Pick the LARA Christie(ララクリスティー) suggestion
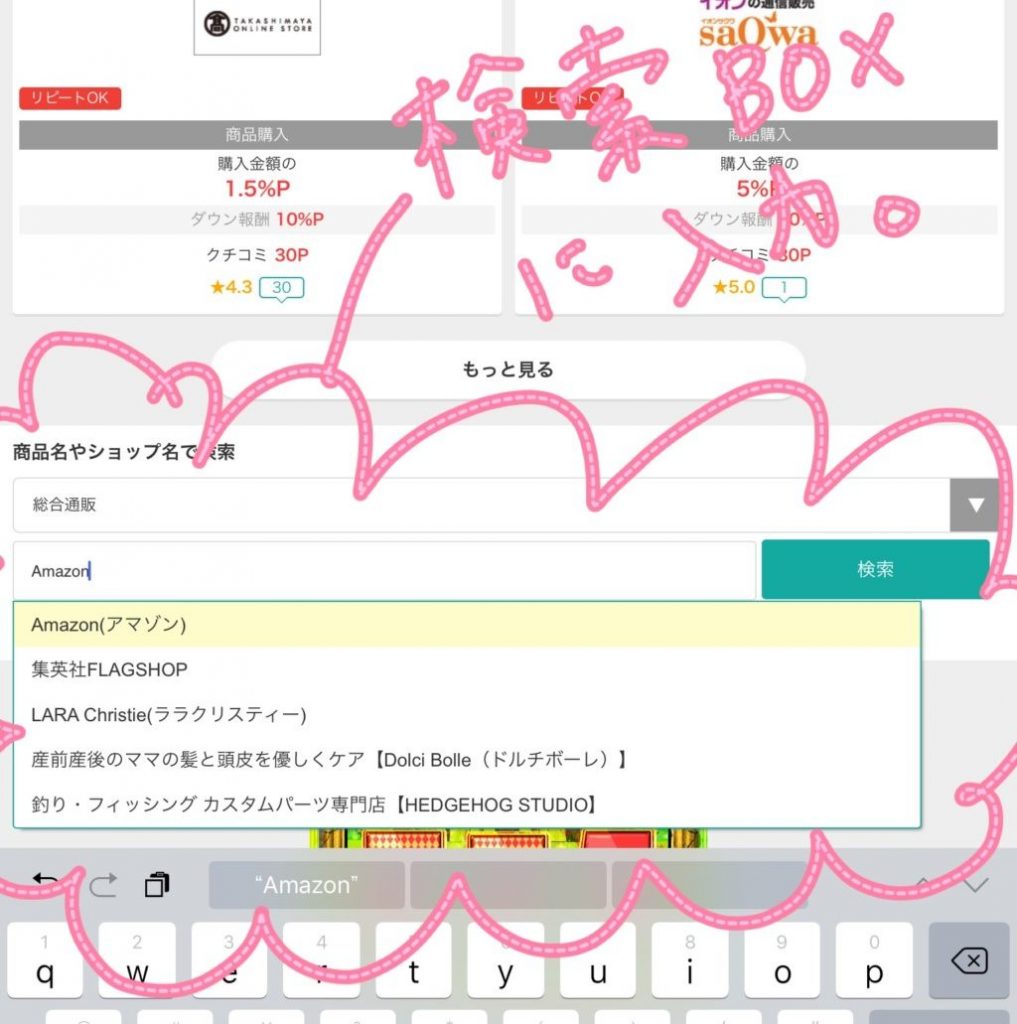 point(466,715)
